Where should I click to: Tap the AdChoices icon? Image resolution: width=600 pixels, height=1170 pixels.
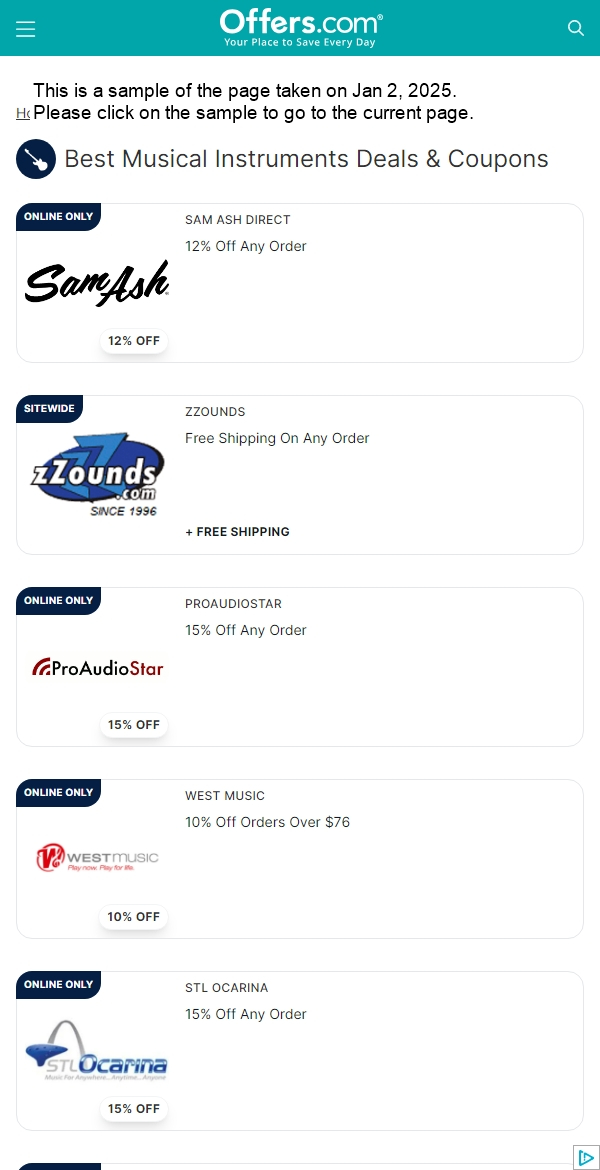tap(587, 1157)
